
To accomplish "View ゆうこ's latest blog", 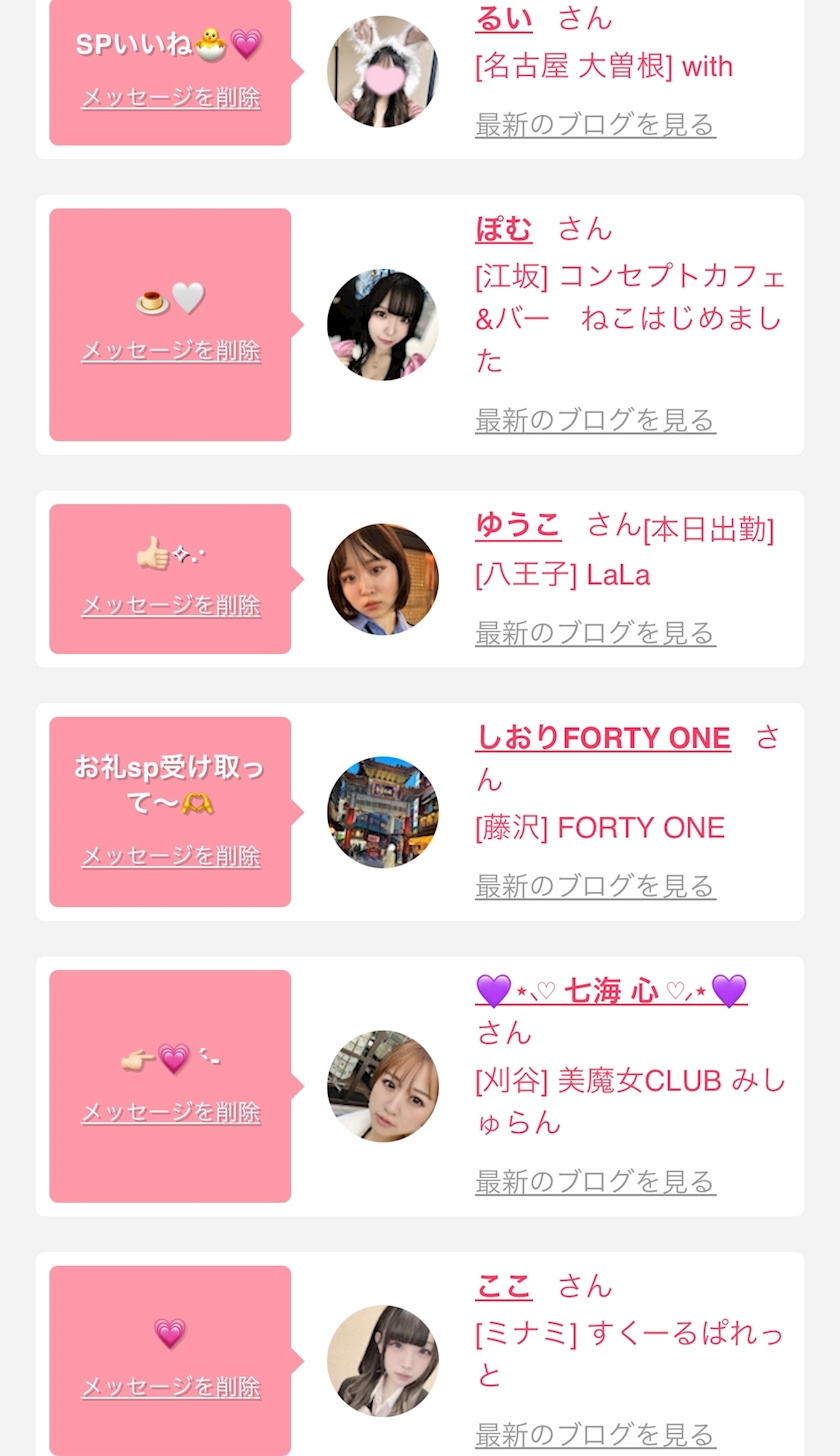I will click(595, 633).
